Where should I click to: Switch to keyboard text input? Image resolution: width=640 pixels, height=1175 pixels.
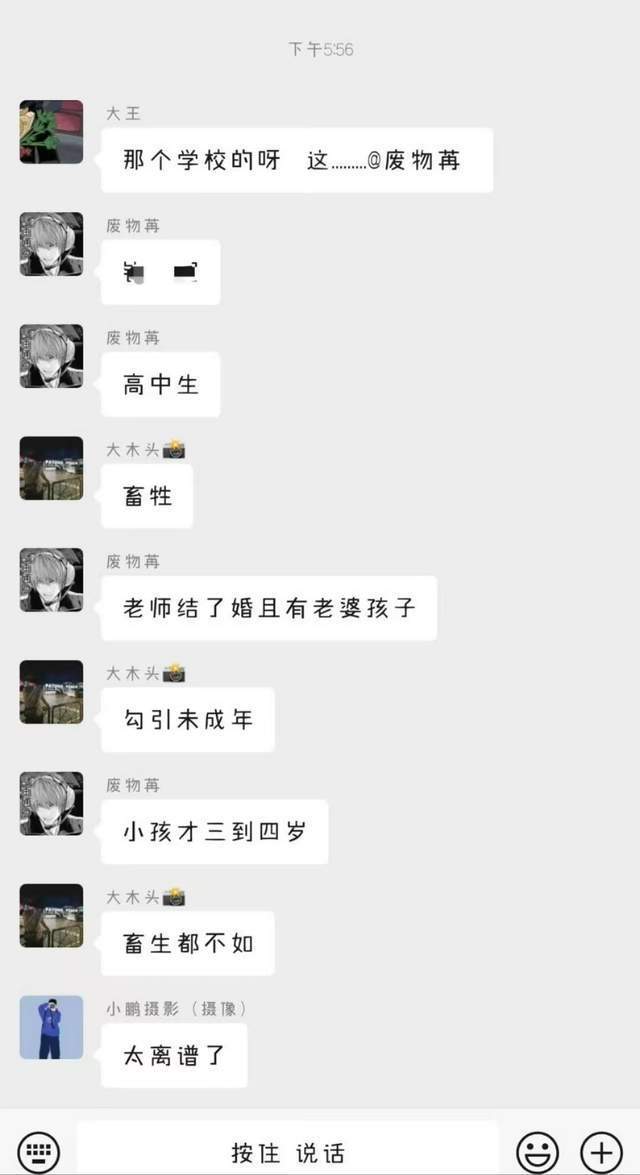38,1150
